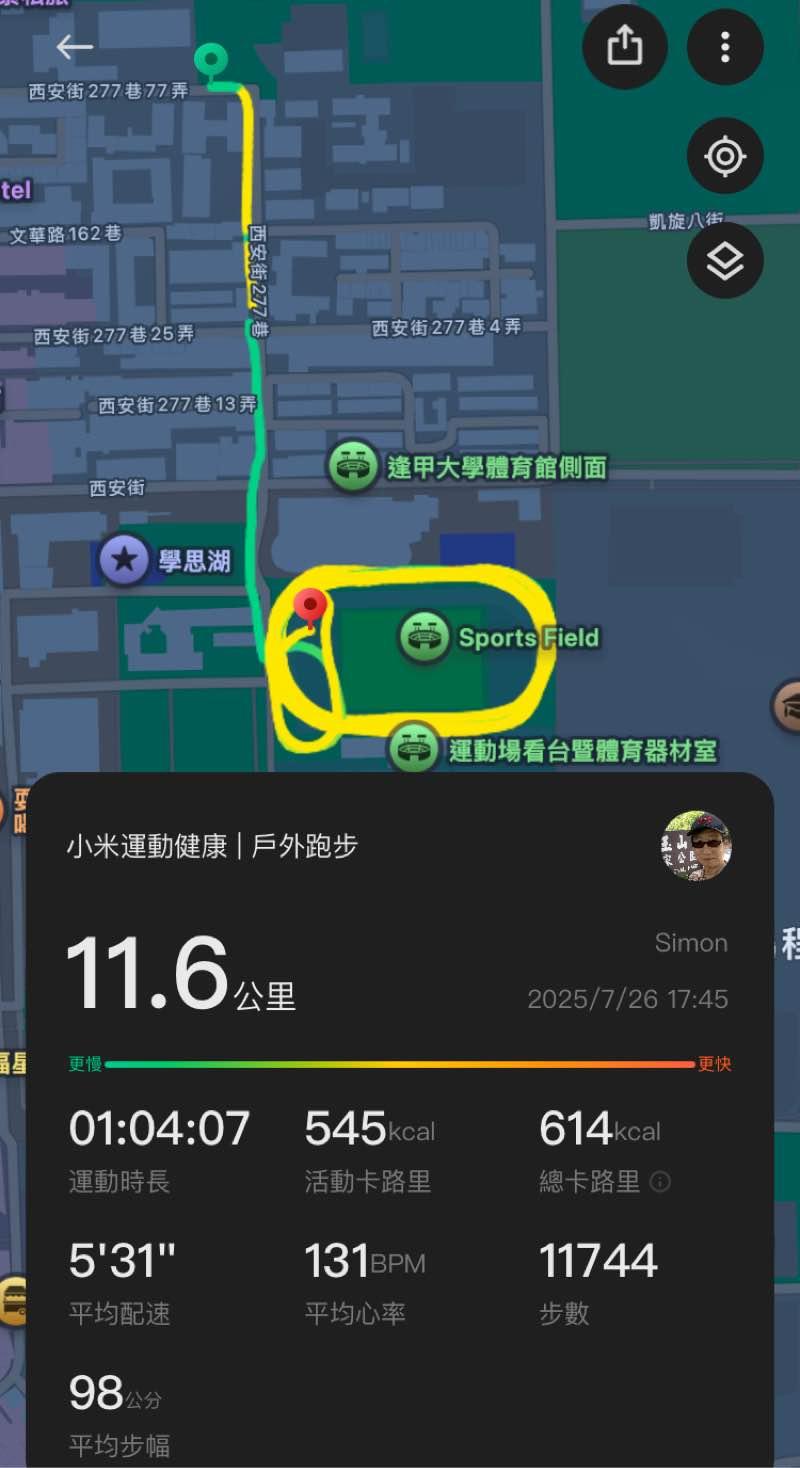Image resolution: width=800 pixels, height=1468 pixels.
Task: Tap the Sports Field map marker
Action: click(x=424, y=638)
